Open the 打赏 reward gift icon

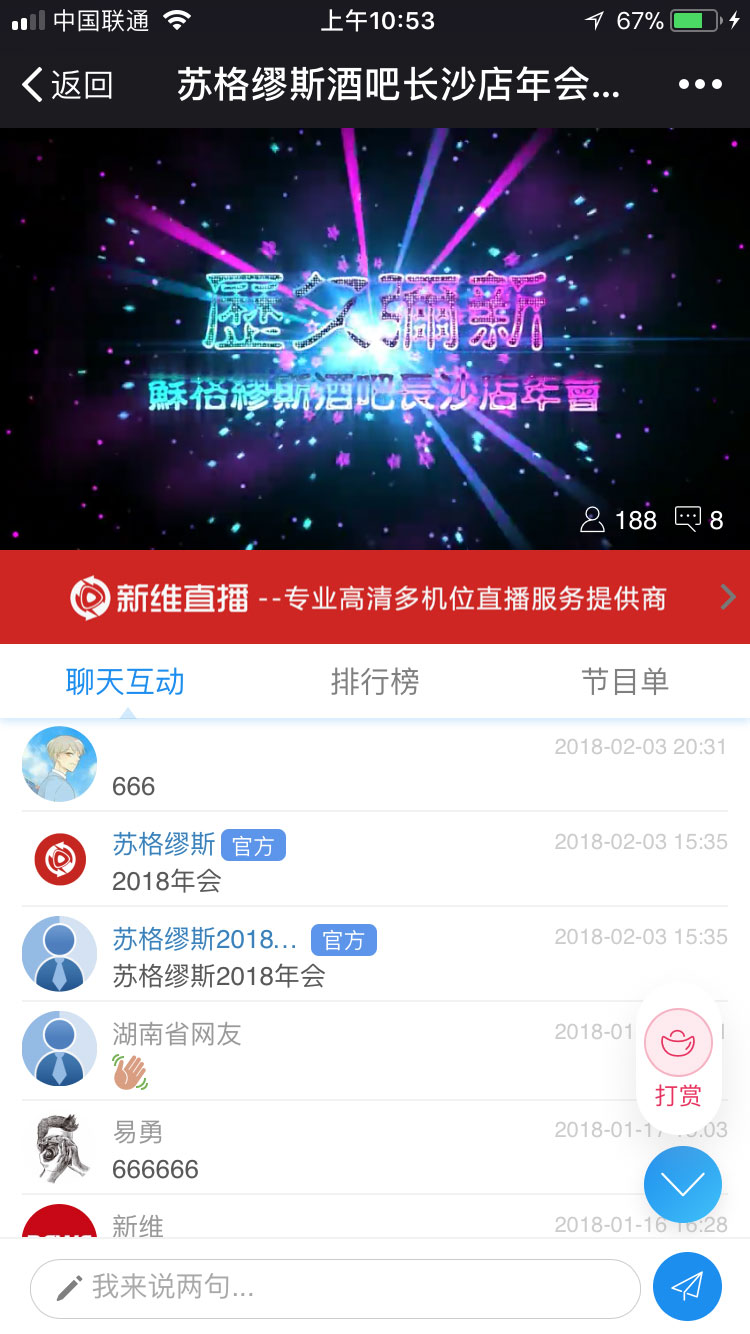click(x=678, y=1042)
